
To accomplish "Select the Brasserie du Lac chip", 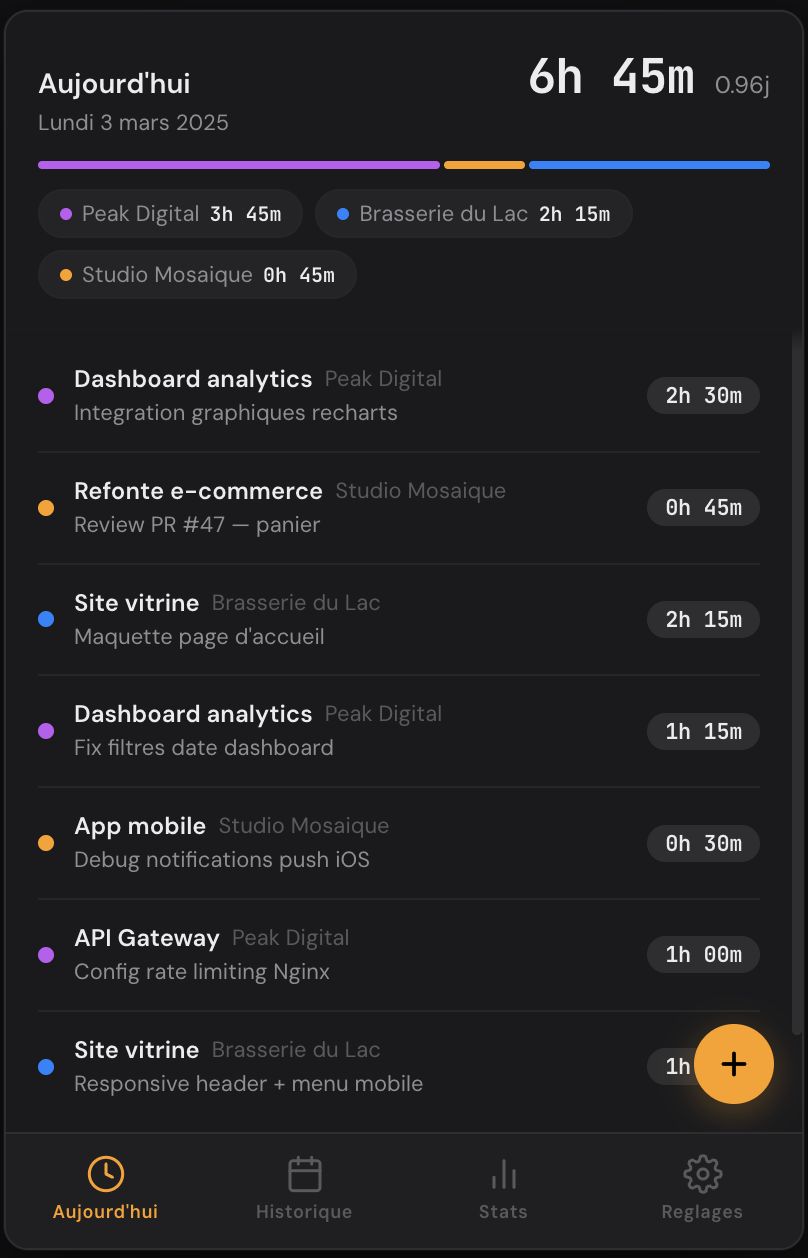I will (473, 214).
